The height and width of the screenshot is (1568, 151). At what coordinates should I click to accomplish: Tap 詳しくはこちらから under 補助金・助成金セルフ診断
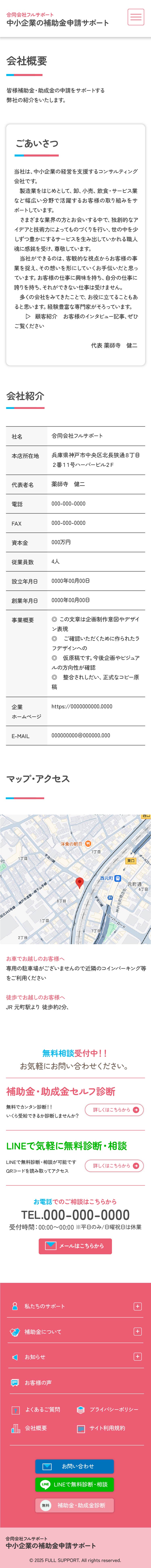coord(114,1110)
